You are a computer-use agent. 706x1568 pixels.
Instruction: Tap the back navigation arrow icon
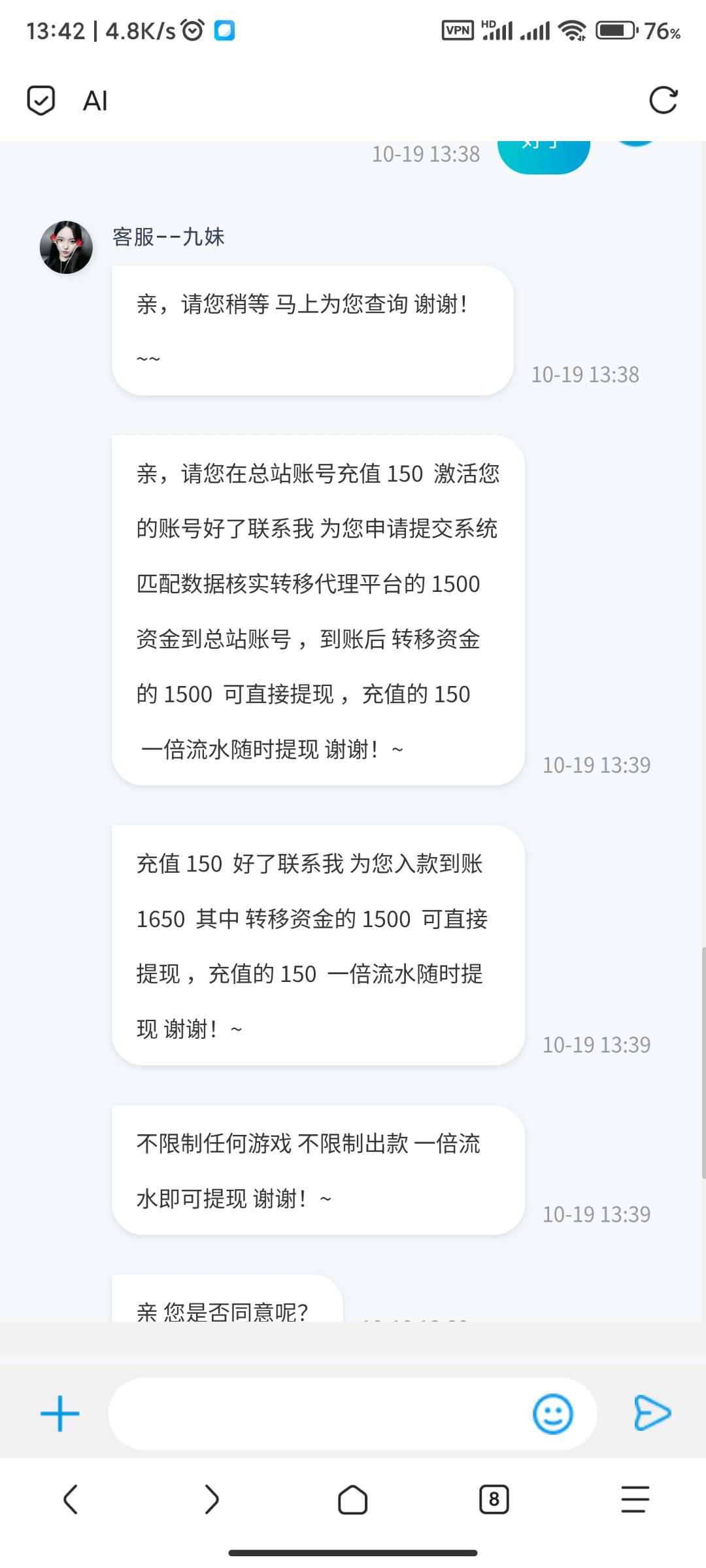[72, 1499]
